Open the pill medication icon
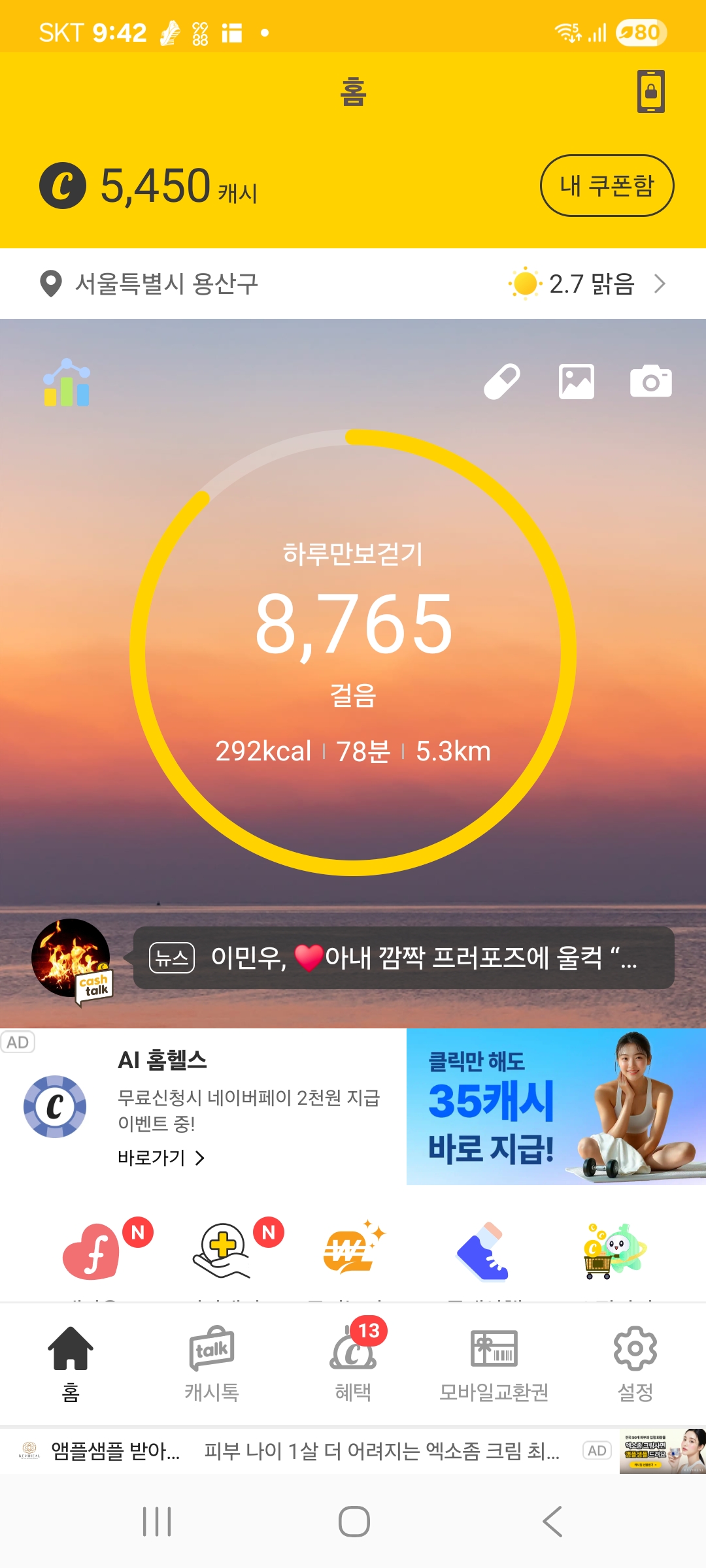Viewport: 706px width, 1568px height. coord(502,382)
